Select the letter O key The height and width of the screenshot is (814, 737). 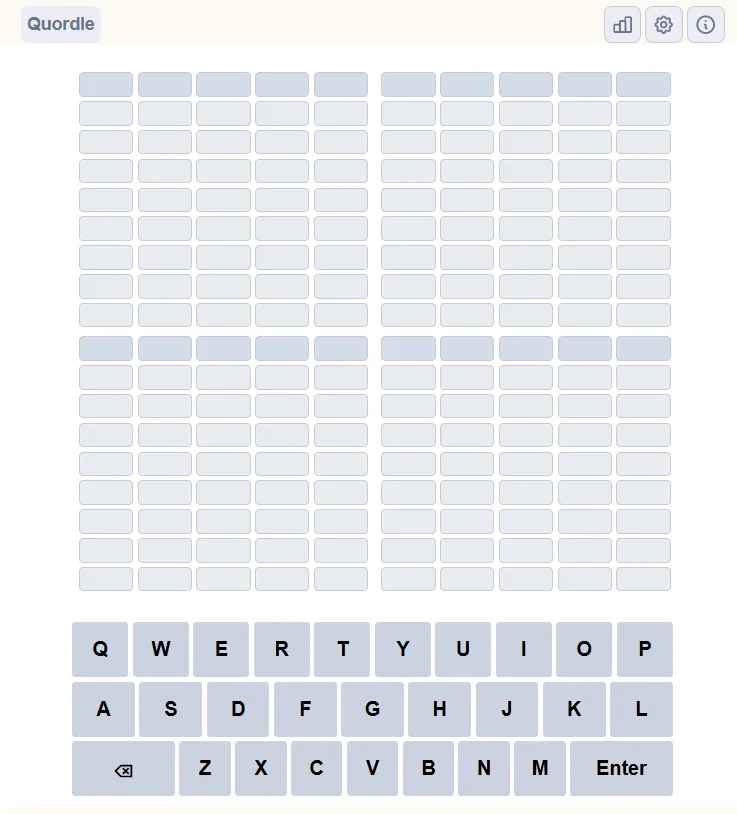[584, 649]
